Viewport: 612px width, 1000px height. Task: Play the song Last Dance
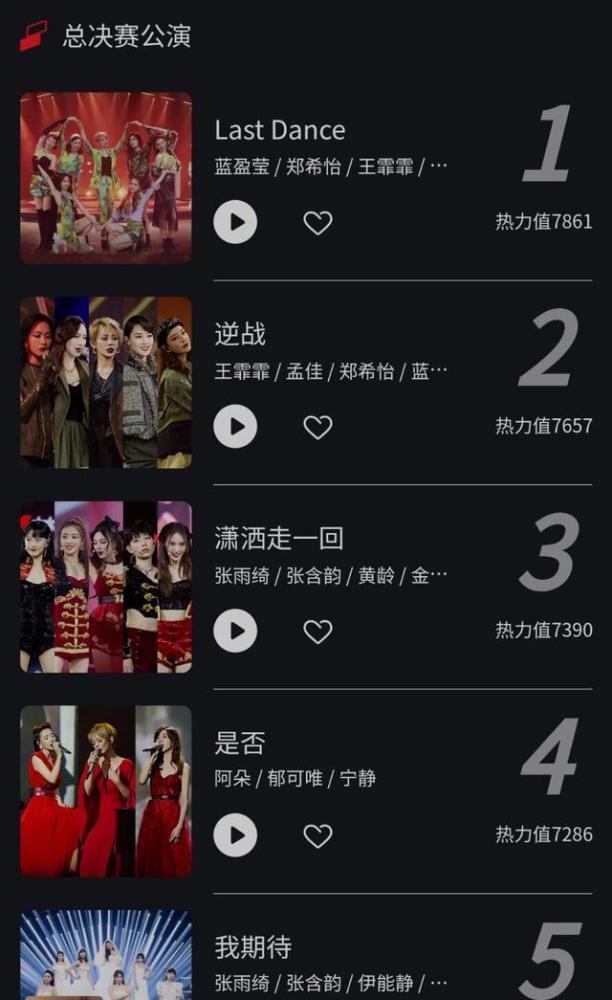235,222
